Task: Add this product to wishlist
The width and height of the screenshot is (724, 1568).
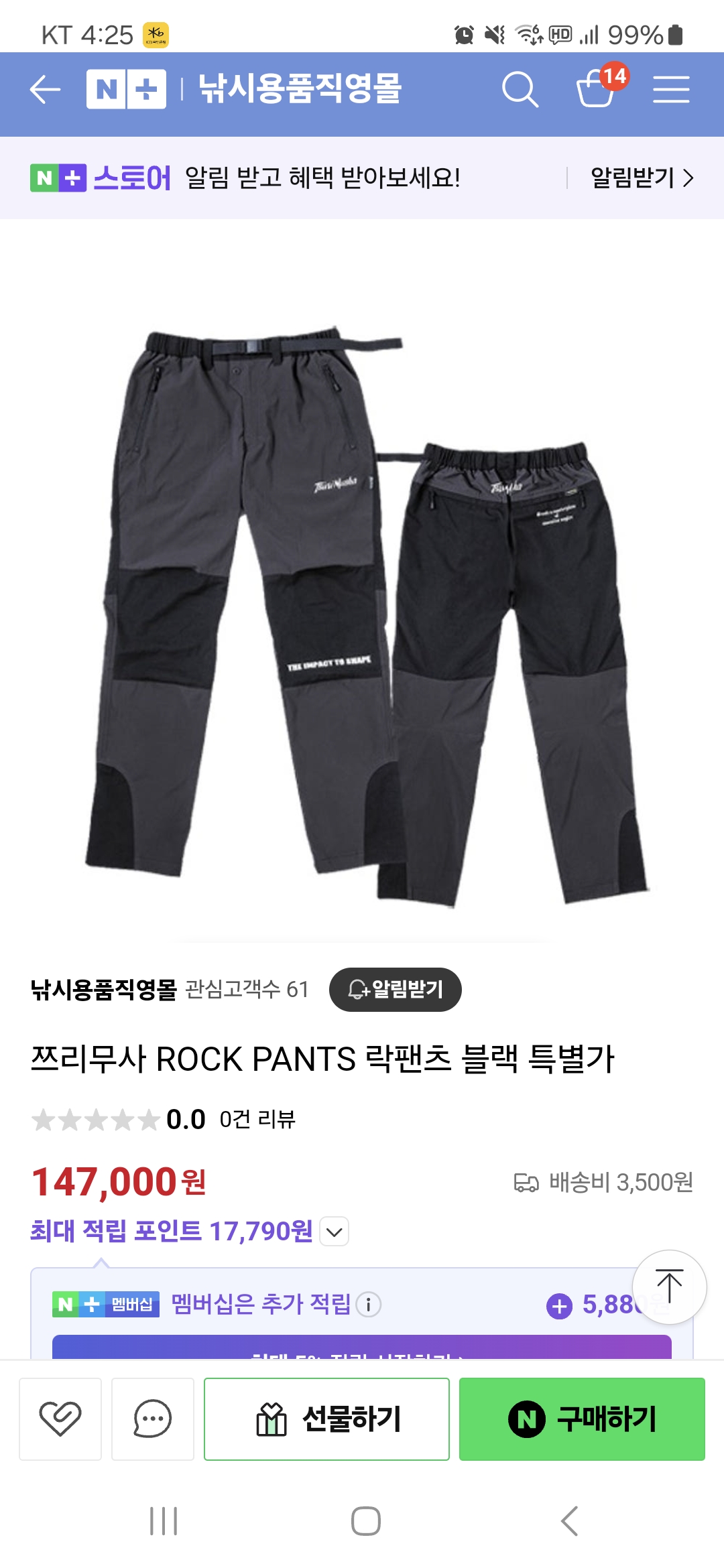Action: coord(60,1419)
